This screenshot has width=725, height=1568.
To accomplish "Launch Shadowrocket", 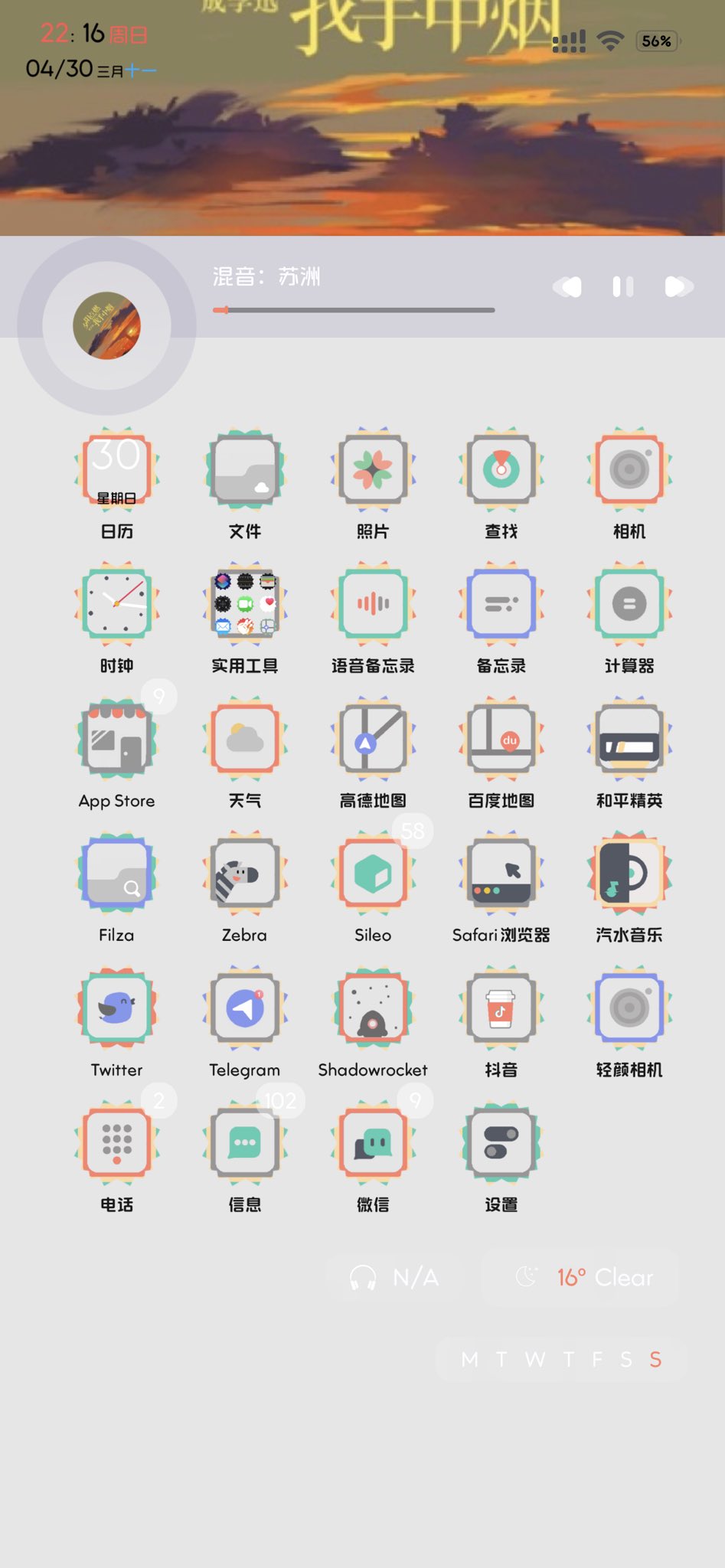I will pos(373,1008).
